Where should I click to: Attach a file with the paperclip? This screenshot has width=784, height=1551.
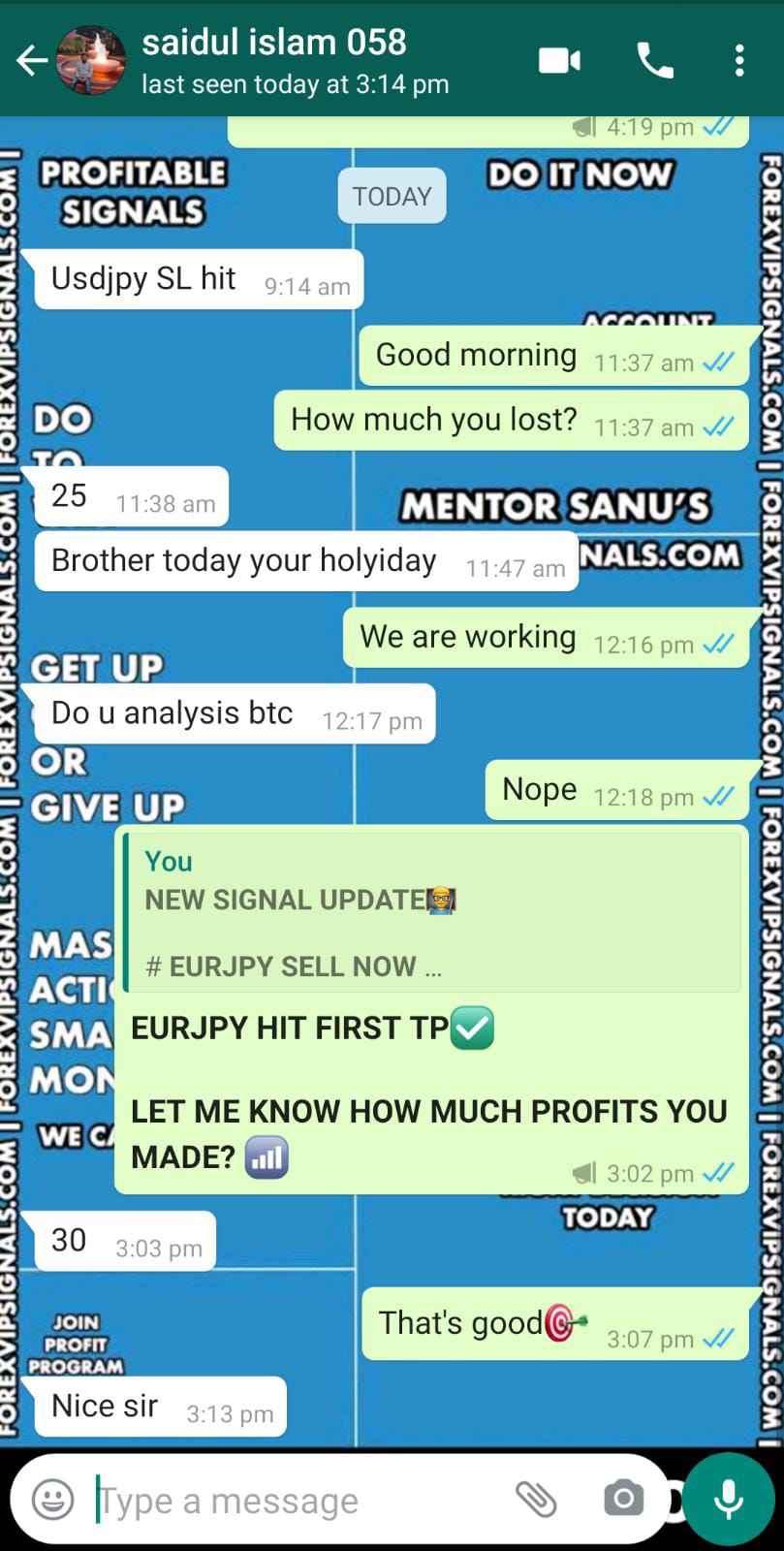coord(535,1500)
